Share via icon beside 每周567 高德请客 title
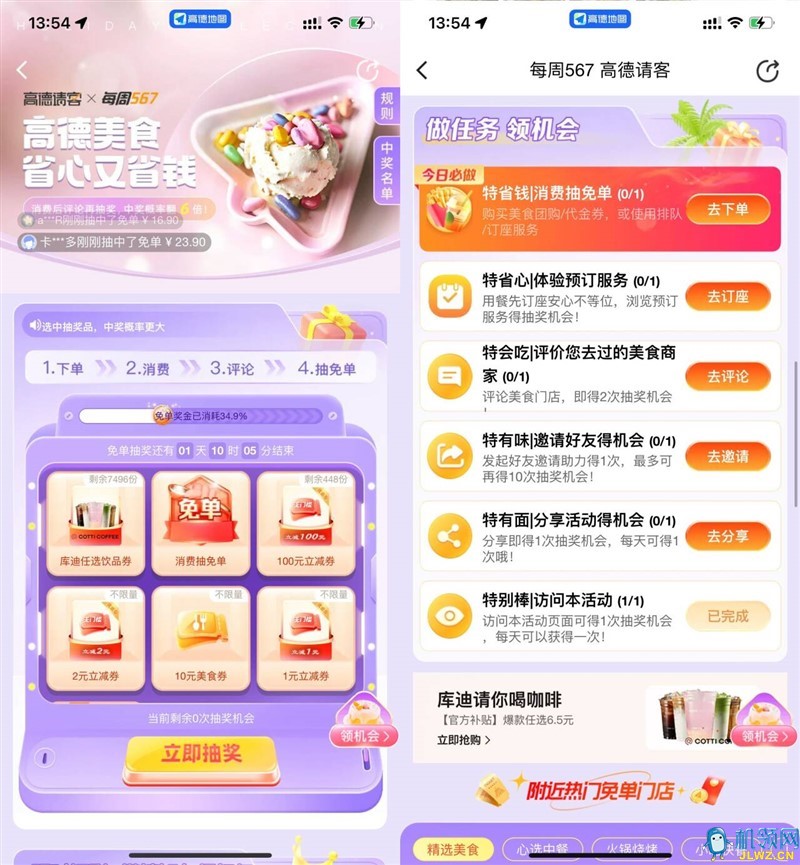 point(767,70)
